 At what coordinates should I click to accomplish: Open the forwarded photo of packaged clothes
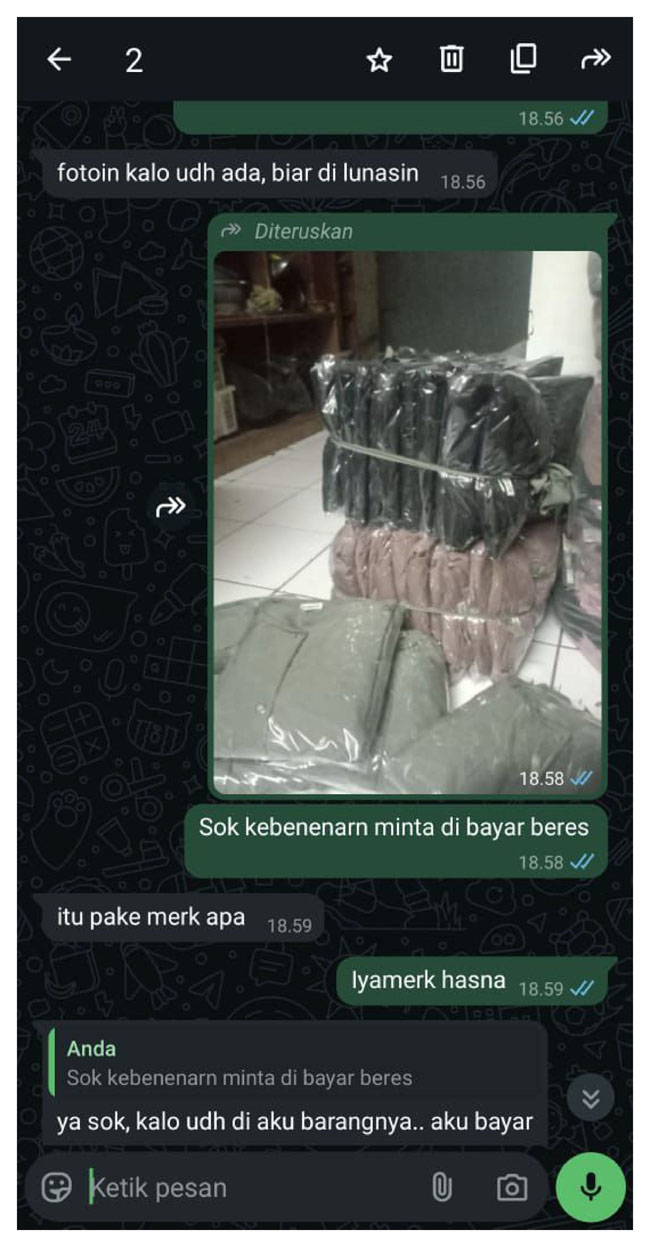click(x=408, y=520)
